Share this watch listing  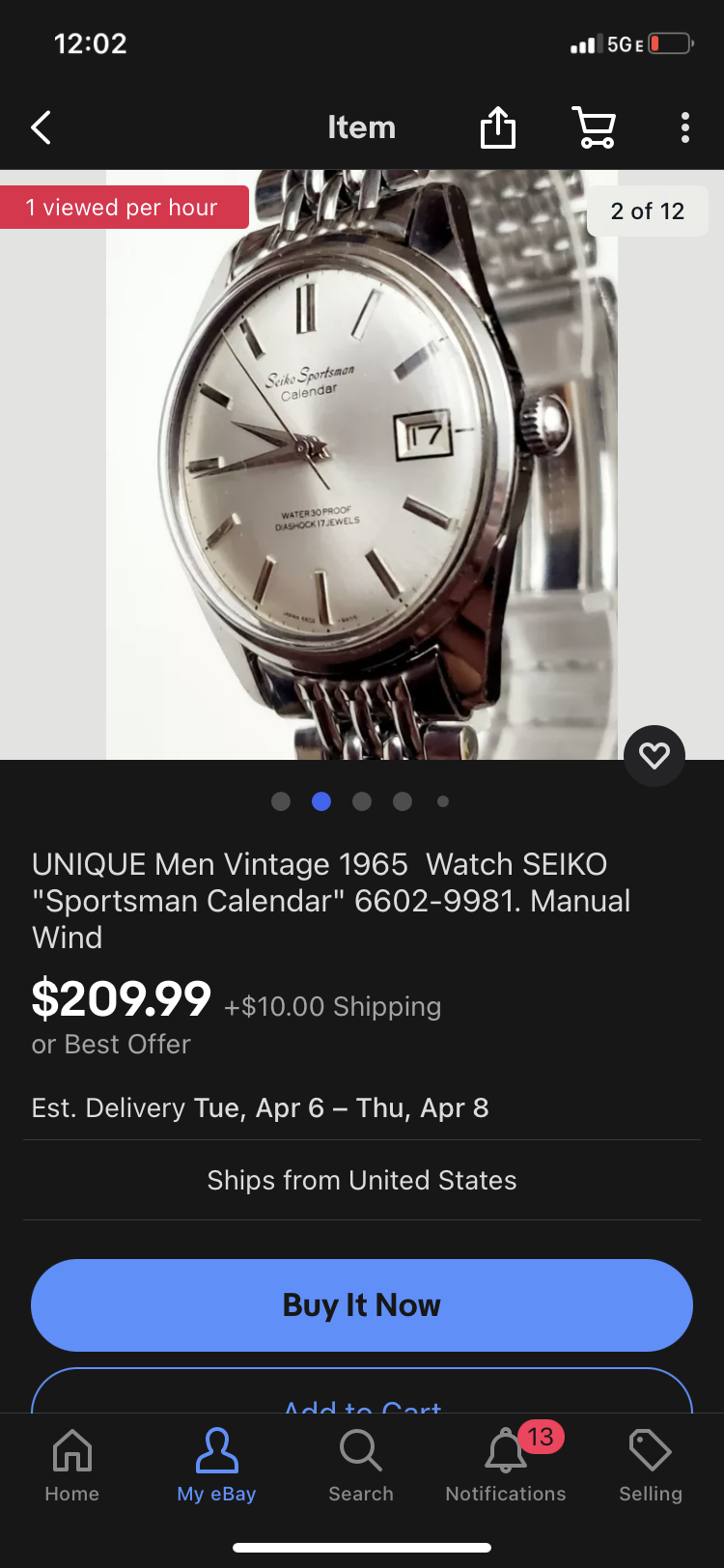click(498, 127)
